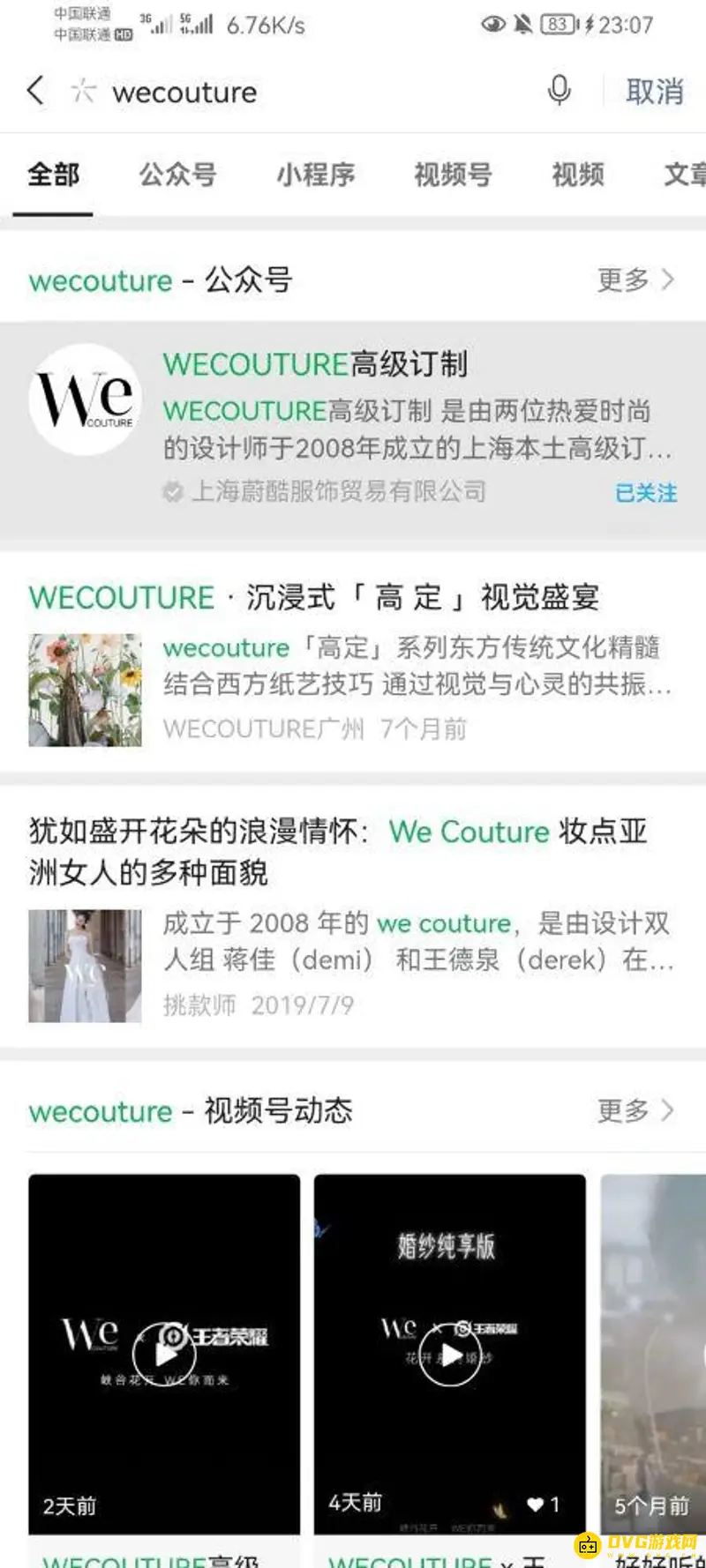Tap the WECOUTURE official account avatar
Viewport: 706px width, 1568px height.
[x=84, y=399]
